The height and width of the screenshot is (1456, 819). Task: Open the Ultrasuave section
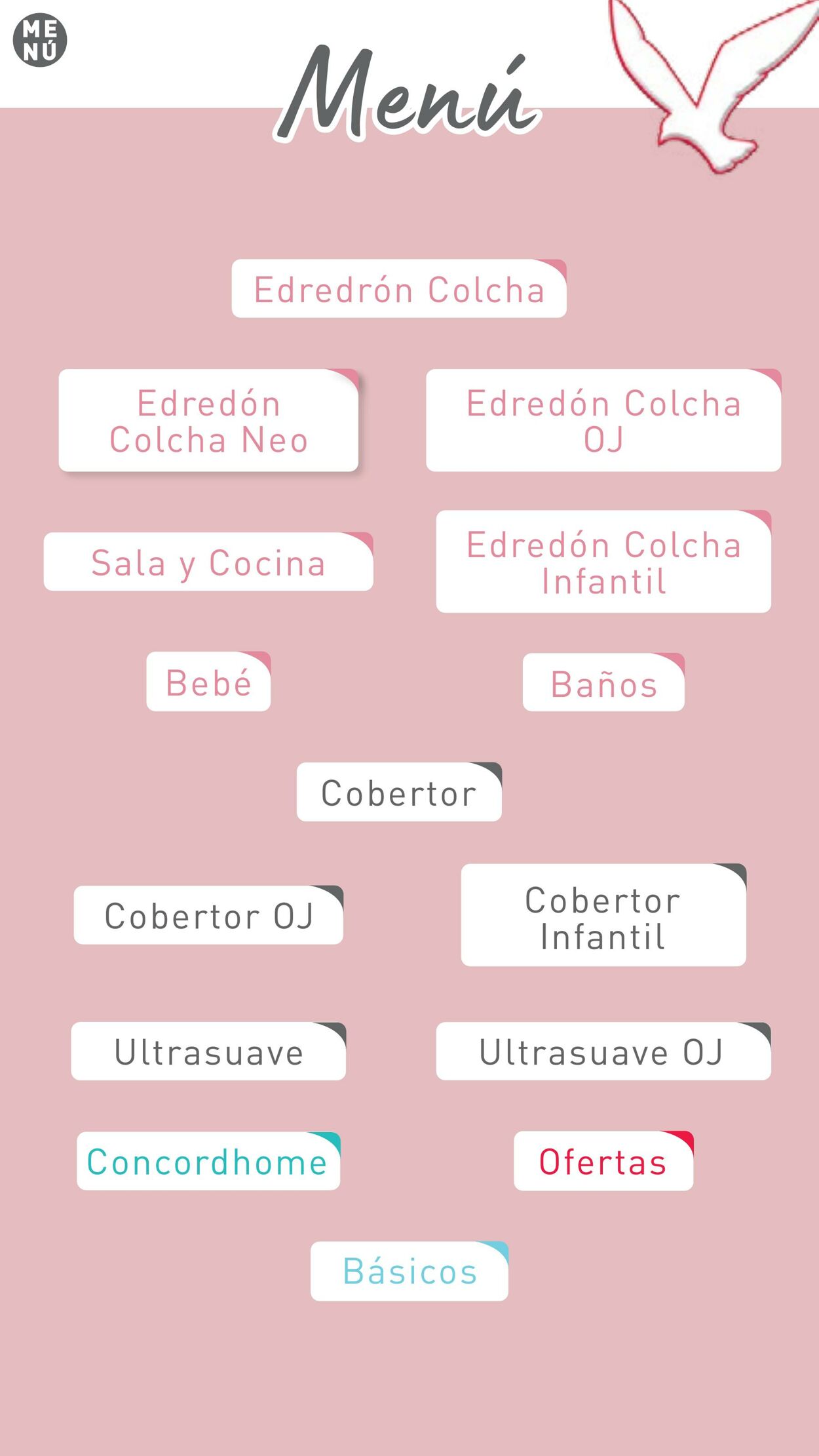pyautogui.click(x=208, y=1052)
